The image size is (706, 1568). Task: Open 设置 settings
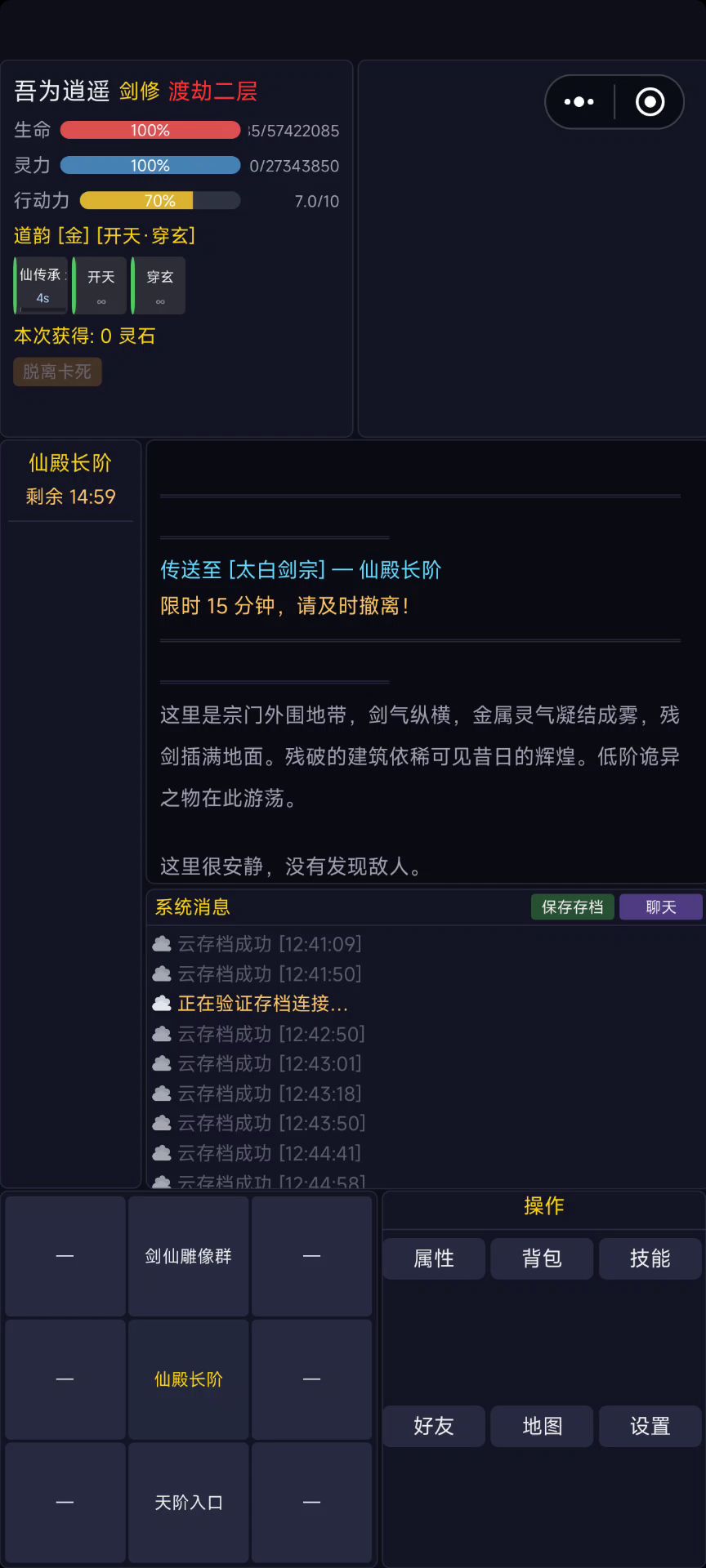(650, 1426)
